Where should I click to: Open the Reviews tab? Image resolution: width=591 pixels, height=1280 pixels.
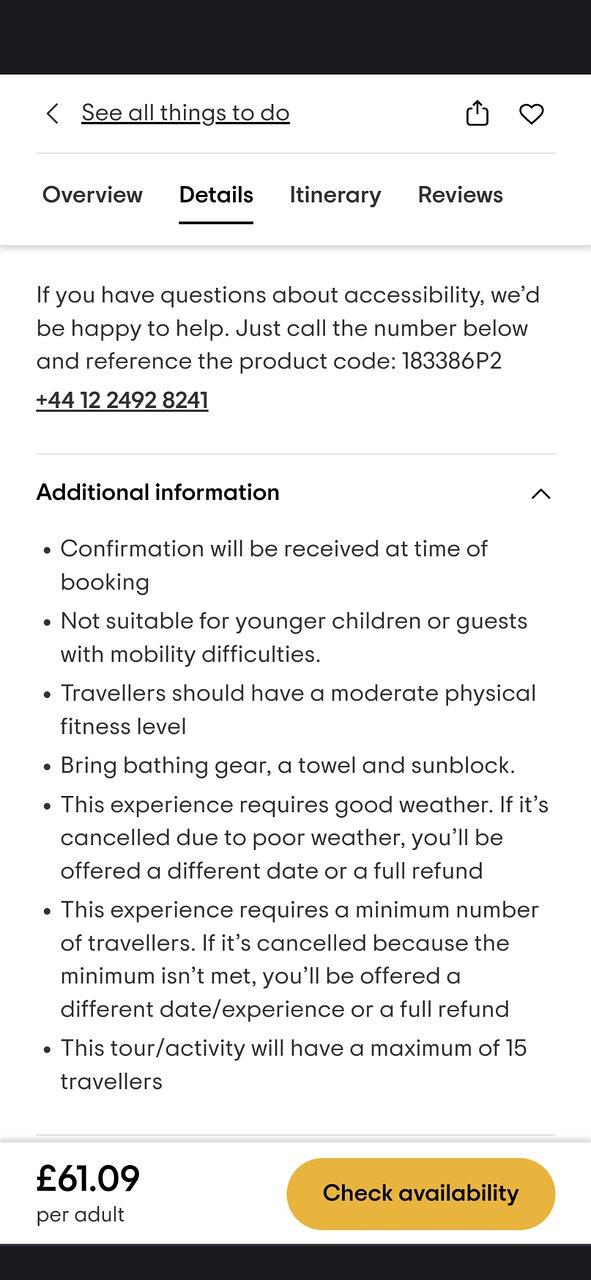(x=460, y=195)
